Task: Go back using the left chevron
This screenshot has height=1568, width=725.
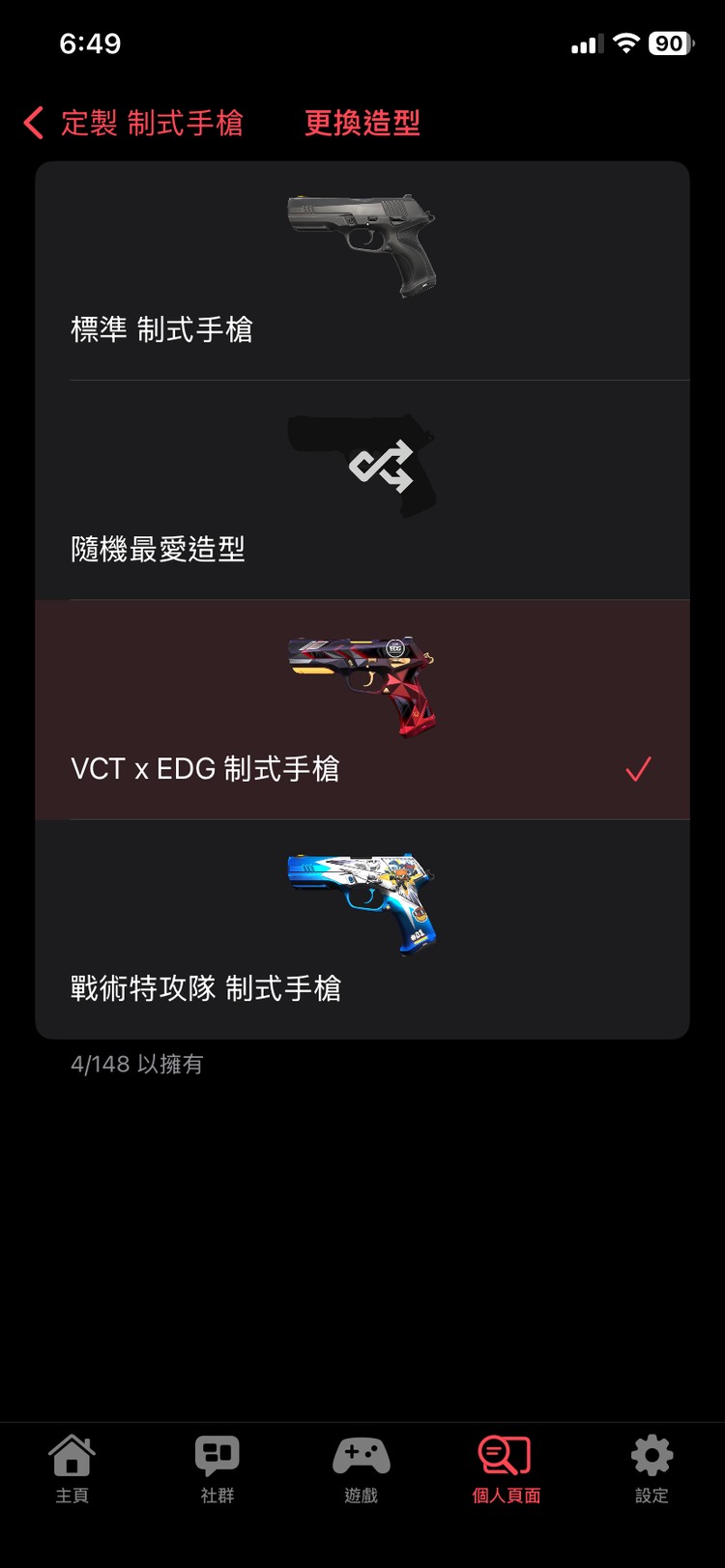Action: (x=32, y=124)
